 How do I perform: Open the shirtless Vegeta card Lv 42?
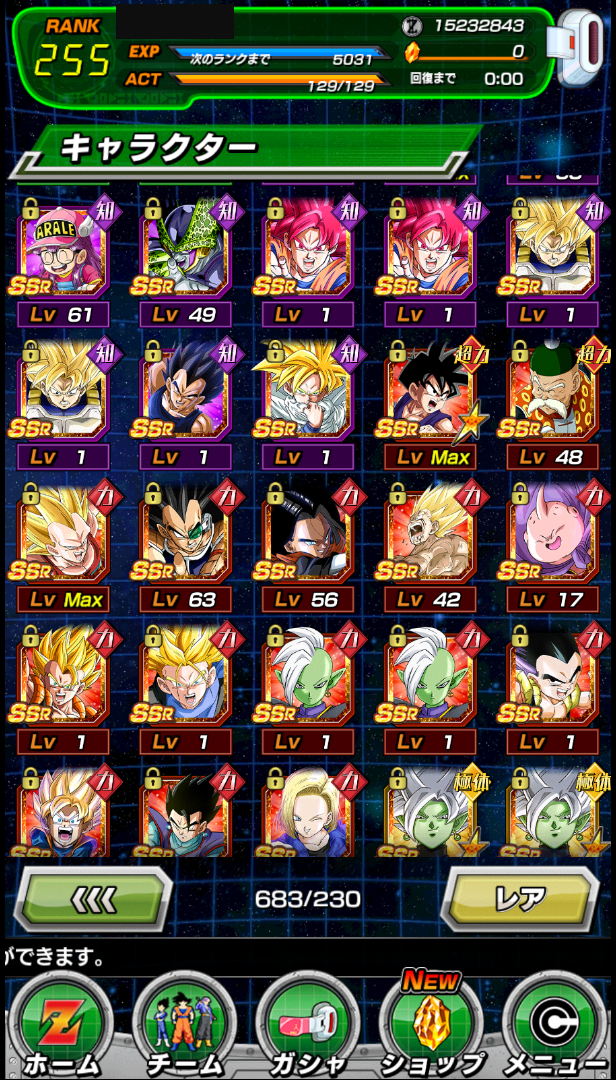(x=431, y=548)
